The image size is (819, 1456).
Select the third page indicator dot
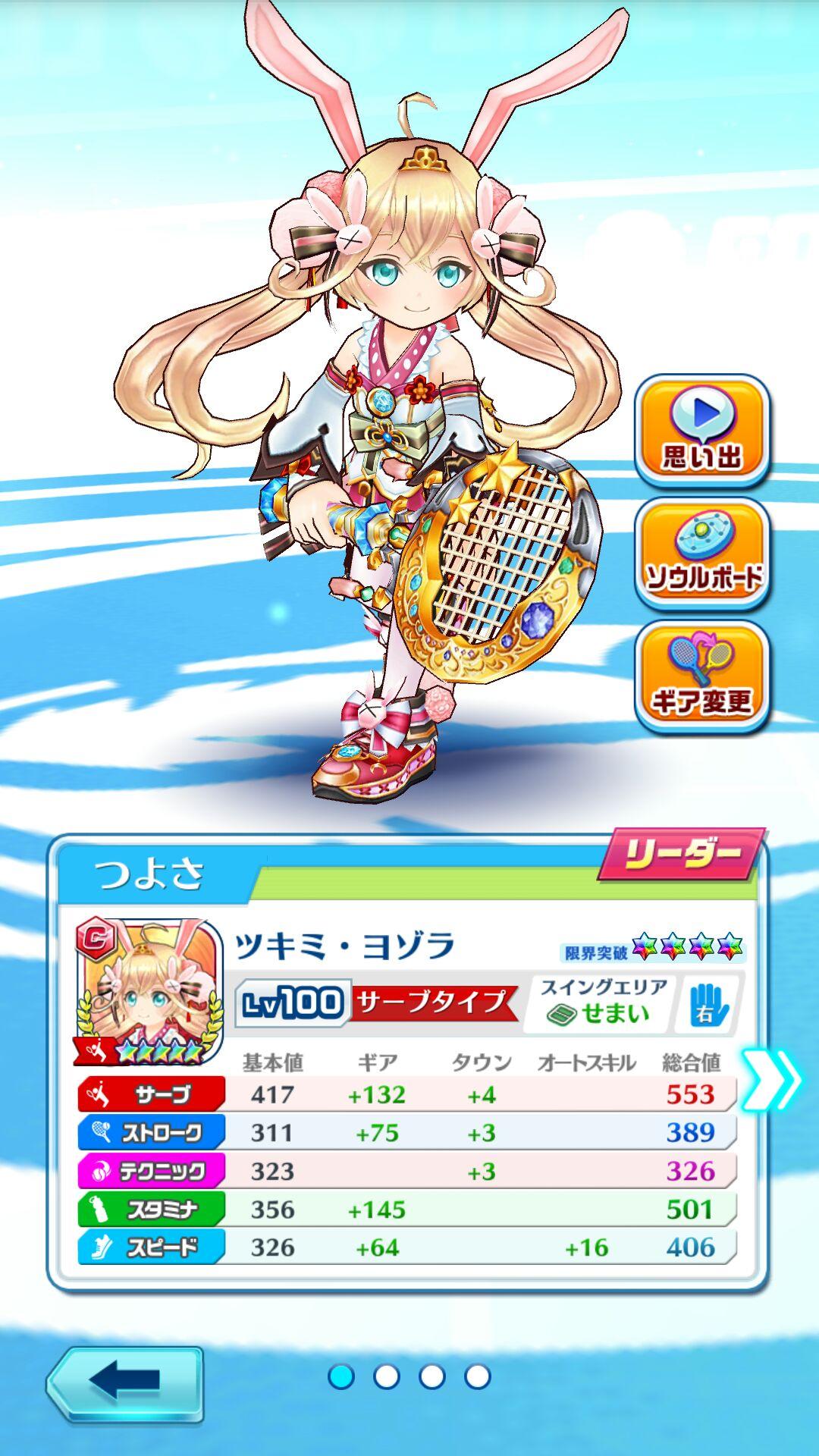(432, 1376)
